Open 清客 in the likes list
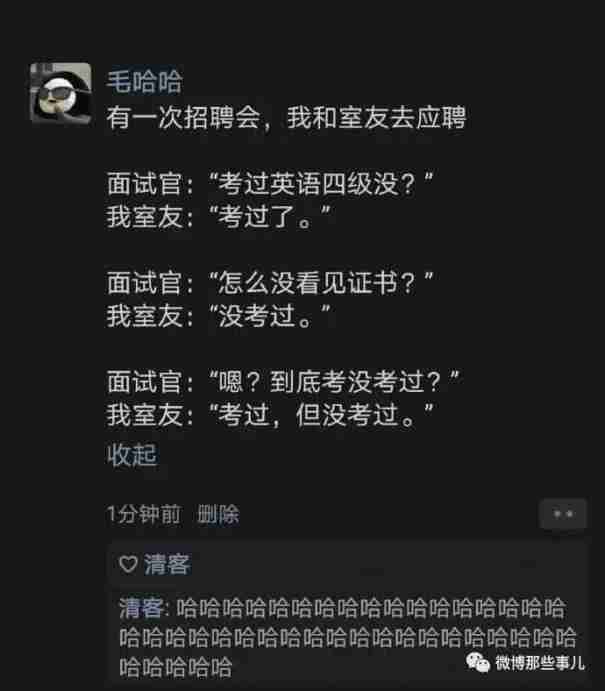This screenshot has height=691, width=605. point(167,564)
